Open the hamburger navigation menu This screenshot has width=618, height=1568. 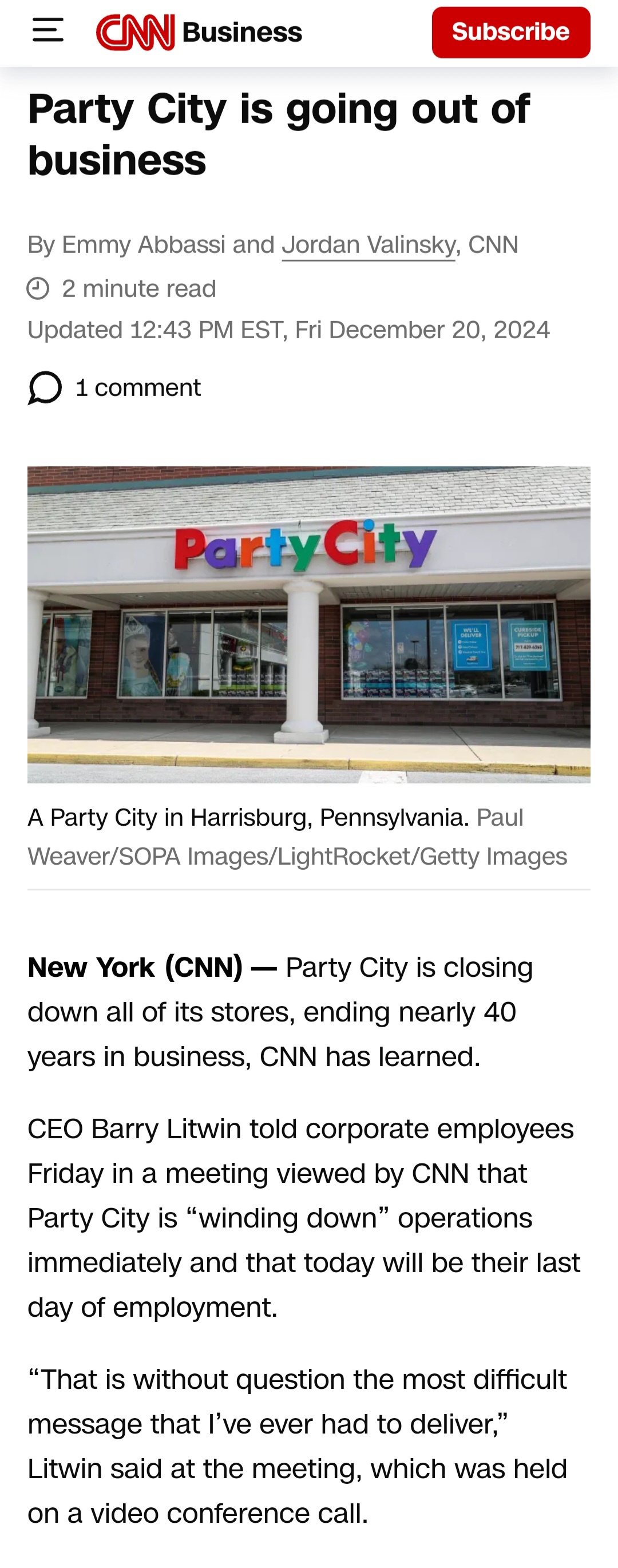(47, 30)
